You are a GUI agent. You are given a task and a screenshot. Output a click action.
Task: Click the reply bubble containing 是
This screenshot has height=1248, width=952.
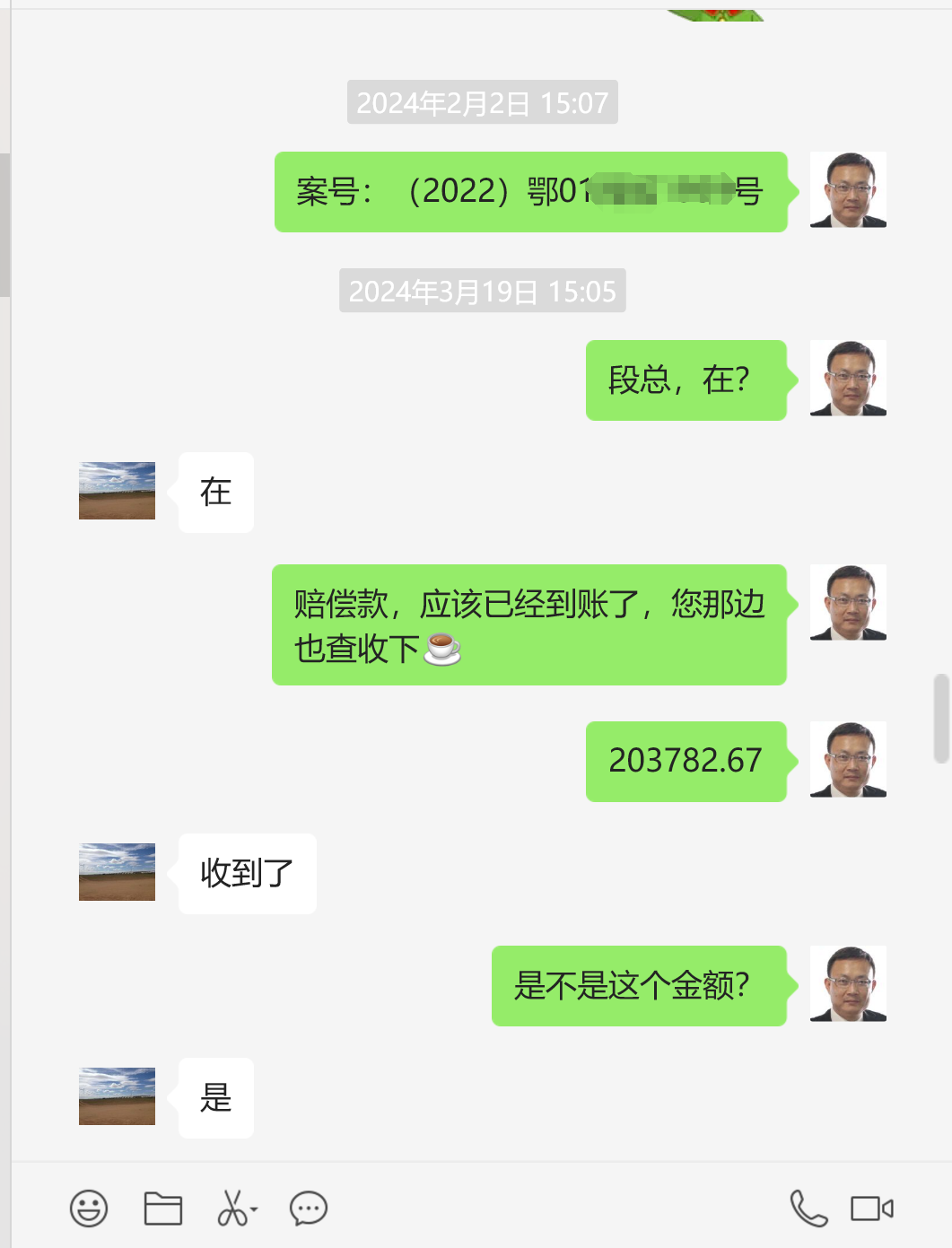[x=214, y=1098]
